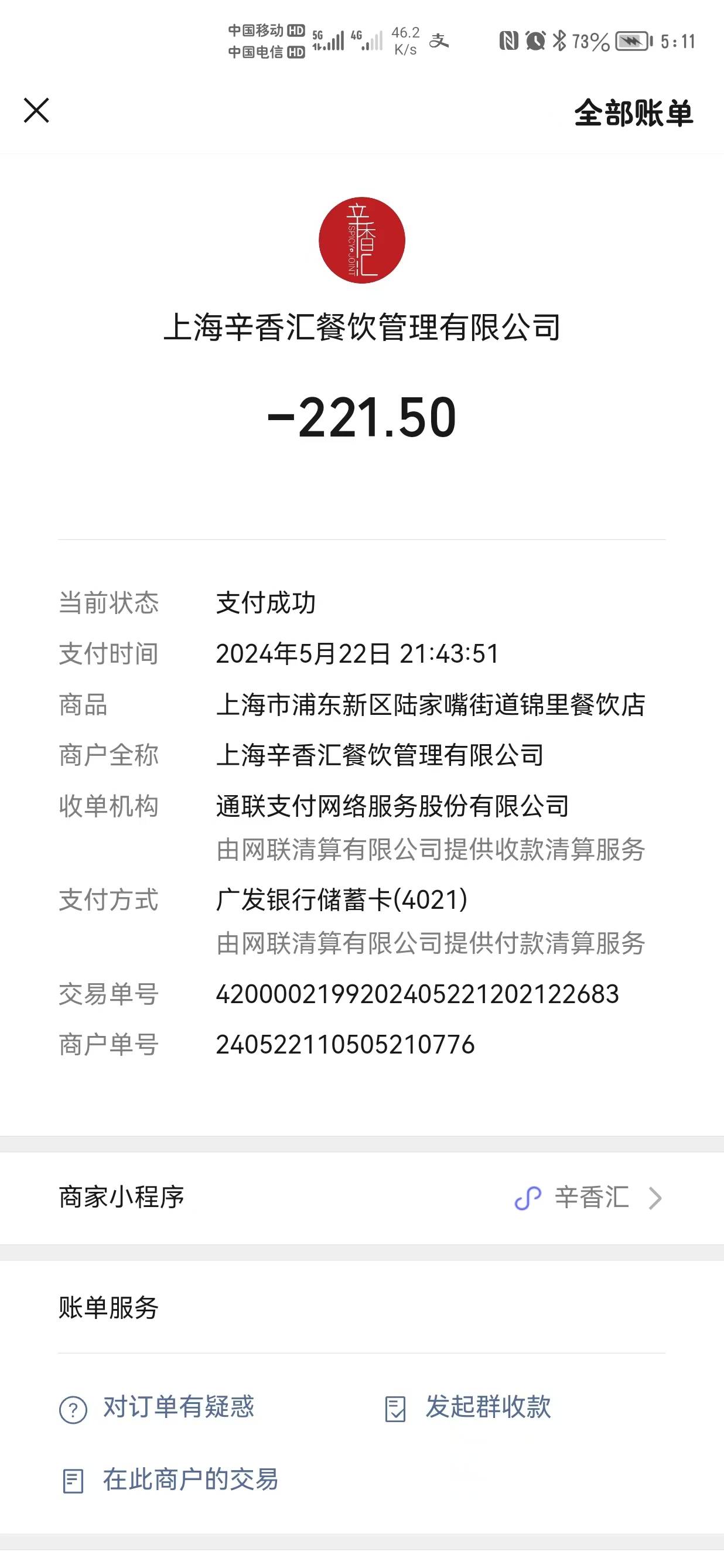The height and width of the screenshot is (1568, 724).
Task: Open the 辛香汇 merchant mini program
Action: point(362,1197)
